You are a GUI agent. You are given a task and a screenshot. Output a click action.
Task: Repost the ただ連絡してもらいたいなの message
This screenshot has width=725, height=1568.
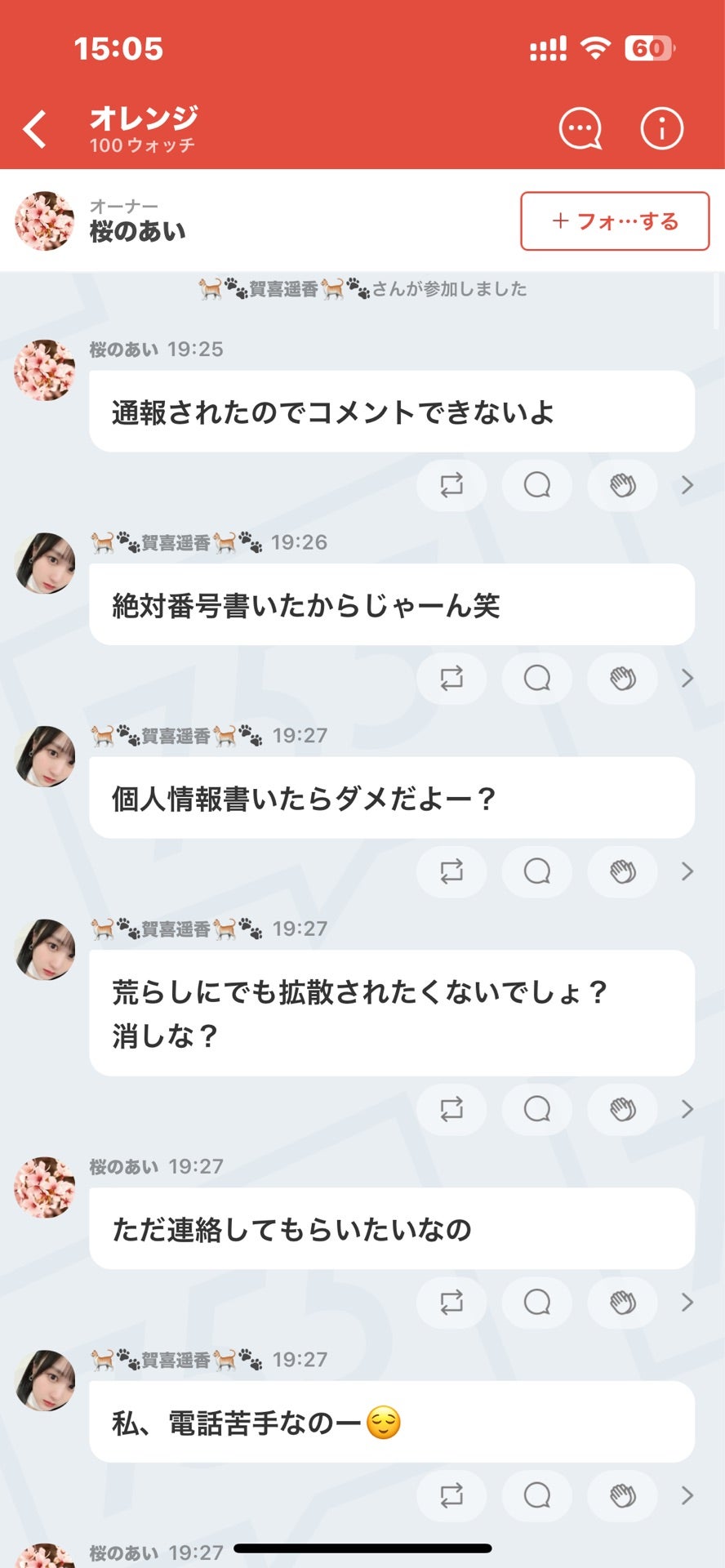[451, 1303]
